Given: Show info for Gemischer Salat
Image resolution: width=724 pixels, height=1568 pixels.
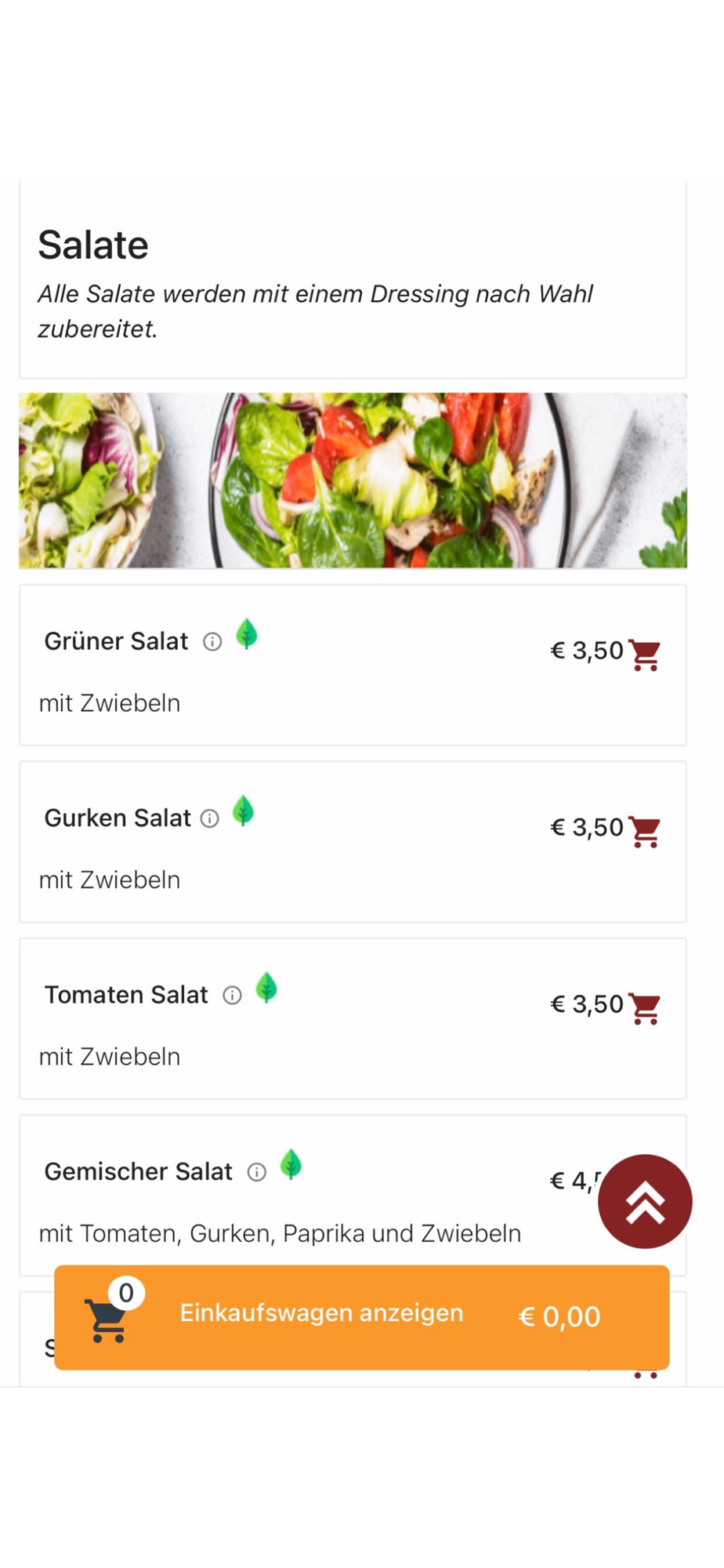Looking at the screenshot, I should (256, 1172).
